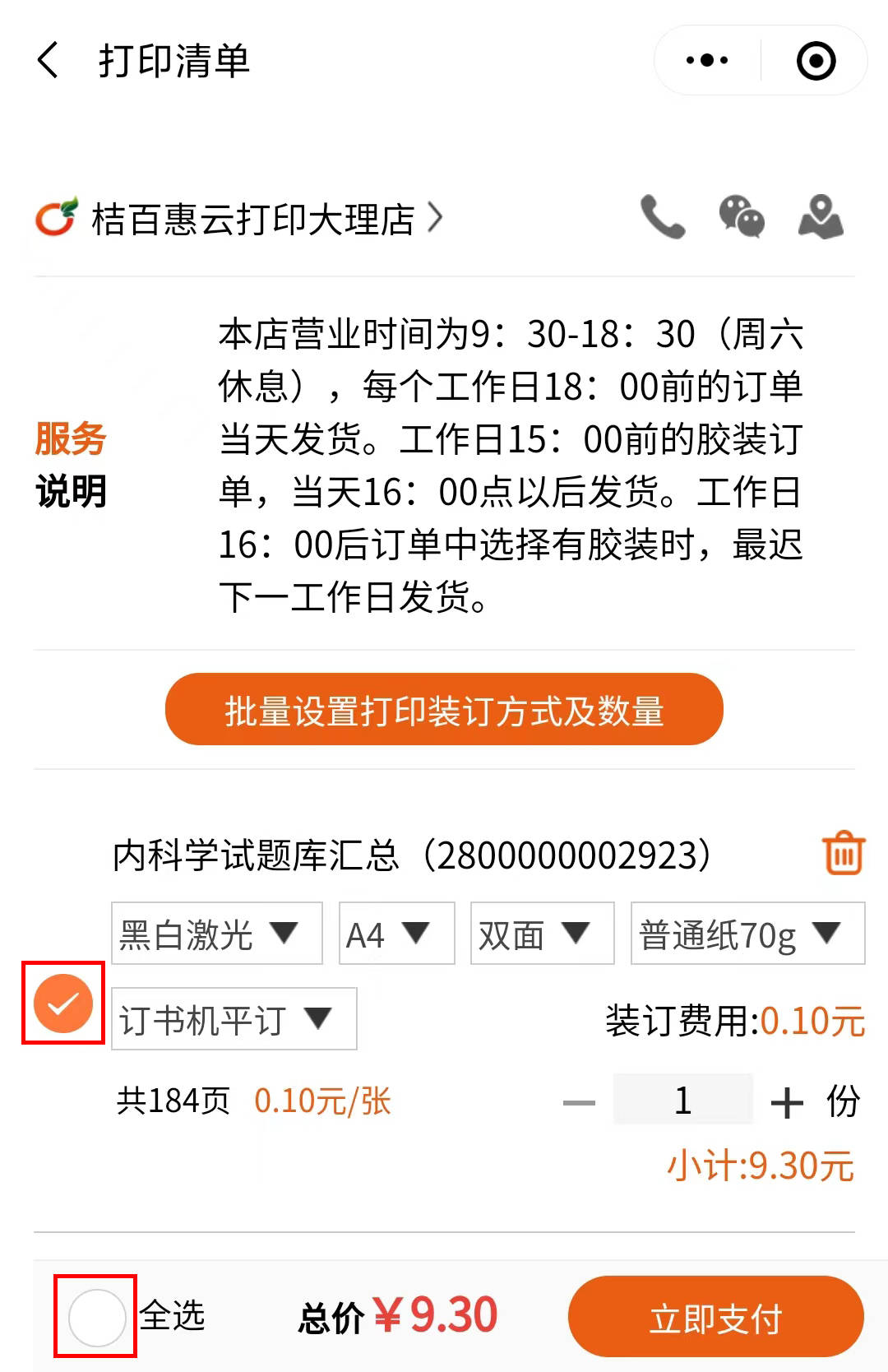888x1372 pixels.
Task: Close the mini program via target icon
Action: point(816,61)
